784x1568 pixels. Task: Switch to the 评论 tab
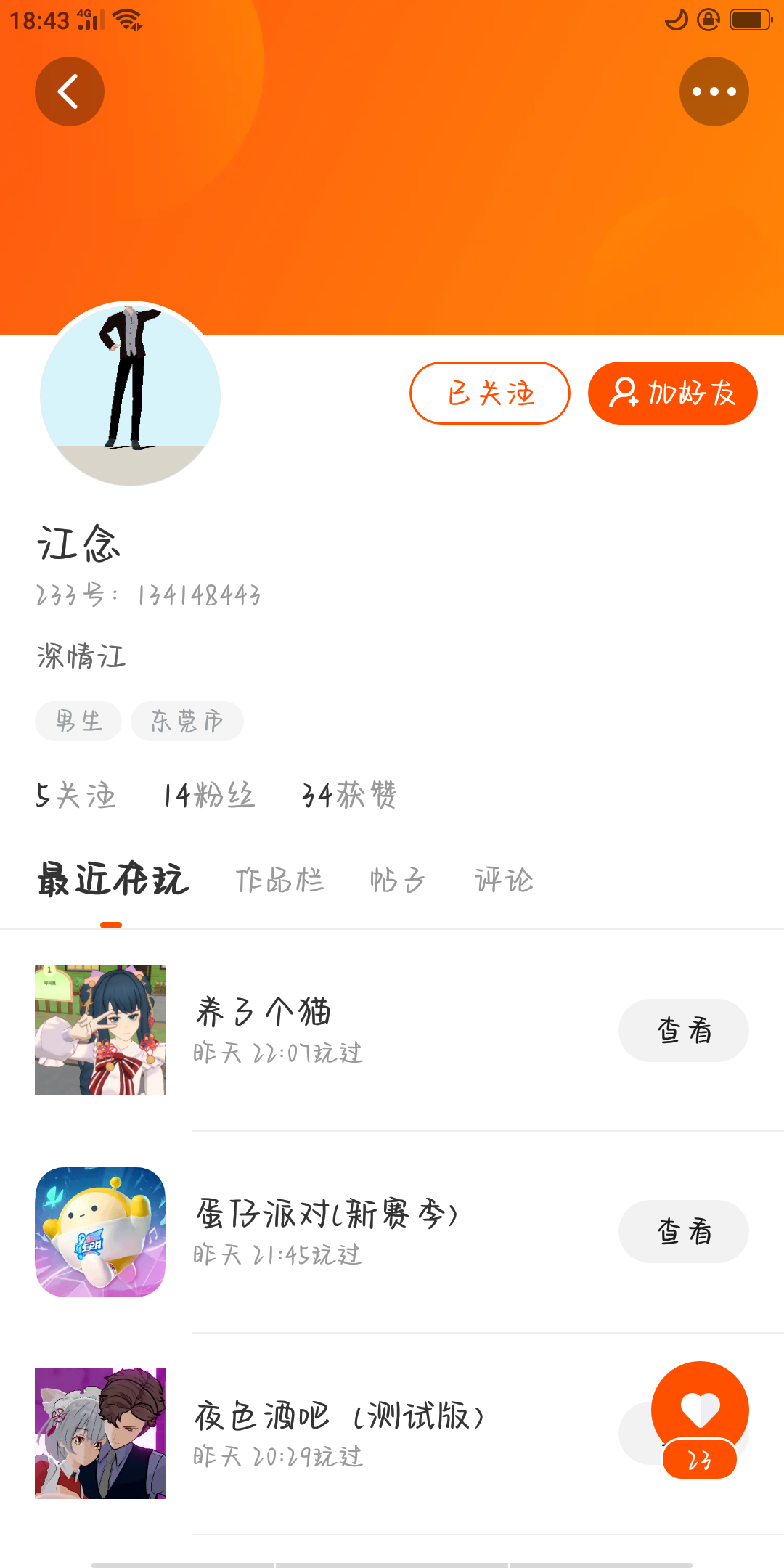pyautogui.click(x=504, y=880)
